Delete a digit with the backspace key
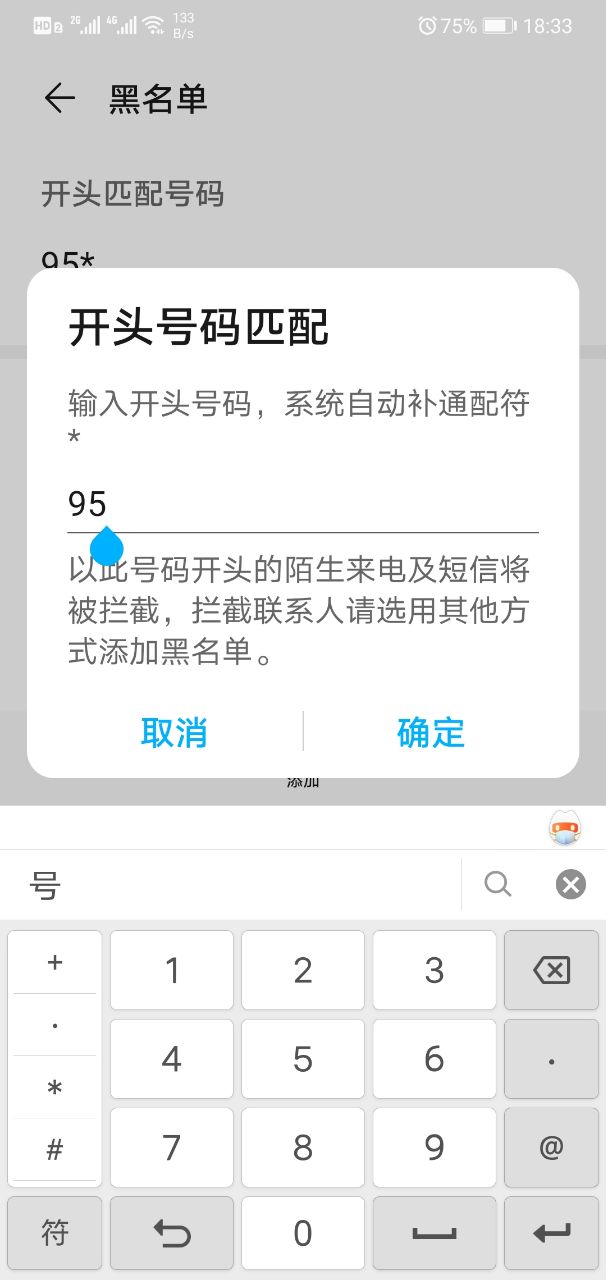 tap(551, 970)
